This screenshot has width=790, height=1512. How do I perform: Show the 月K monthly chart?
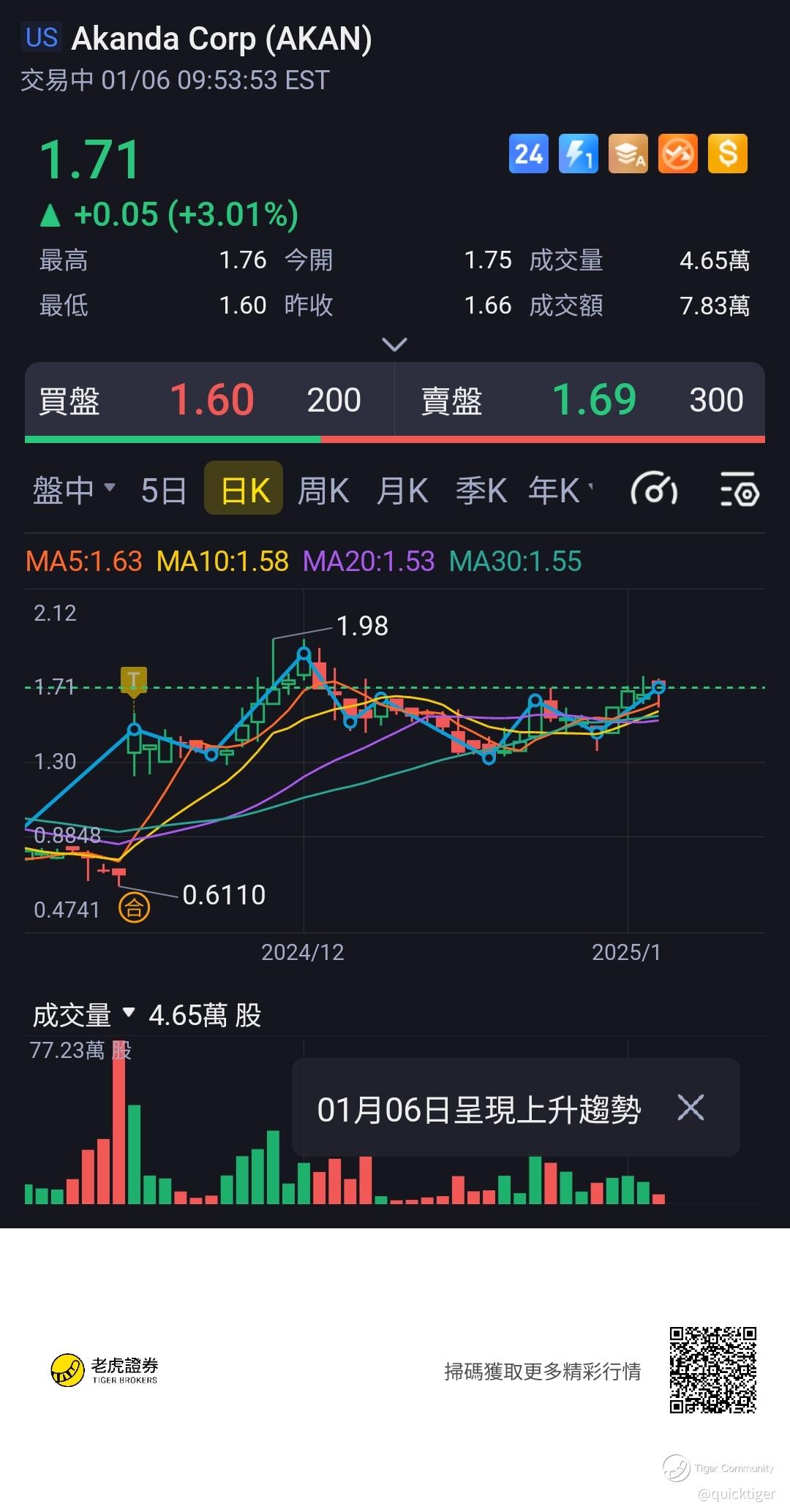[x=402, y=489]
